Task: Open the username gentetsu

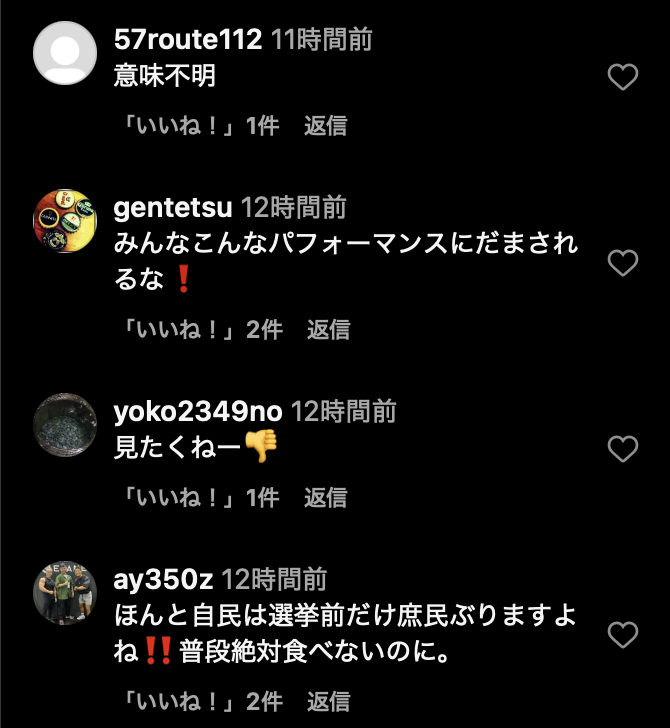Action: pos(173,208)
